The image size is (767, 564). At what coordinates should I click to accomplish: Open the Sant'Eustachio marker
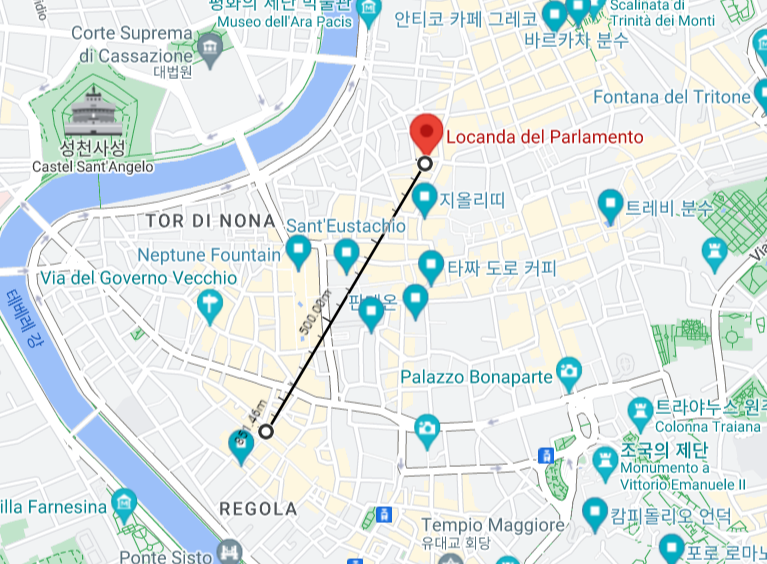pyautogui.click(x=346, y=254)
